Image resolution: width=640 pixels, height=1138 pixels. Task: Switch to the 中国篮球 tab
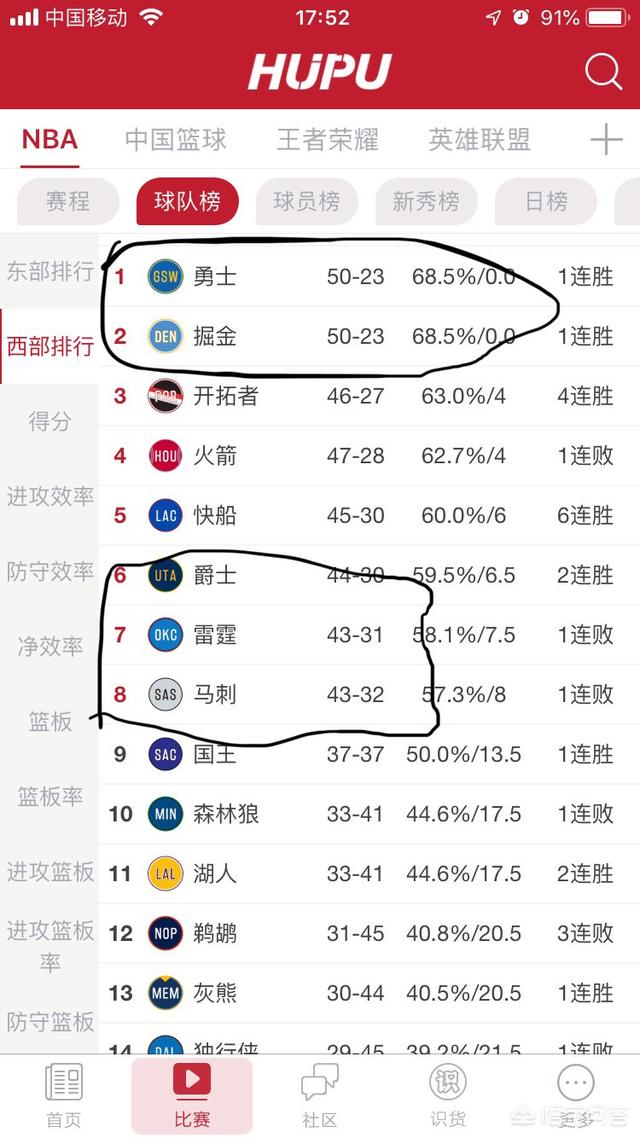pos(176,139)
